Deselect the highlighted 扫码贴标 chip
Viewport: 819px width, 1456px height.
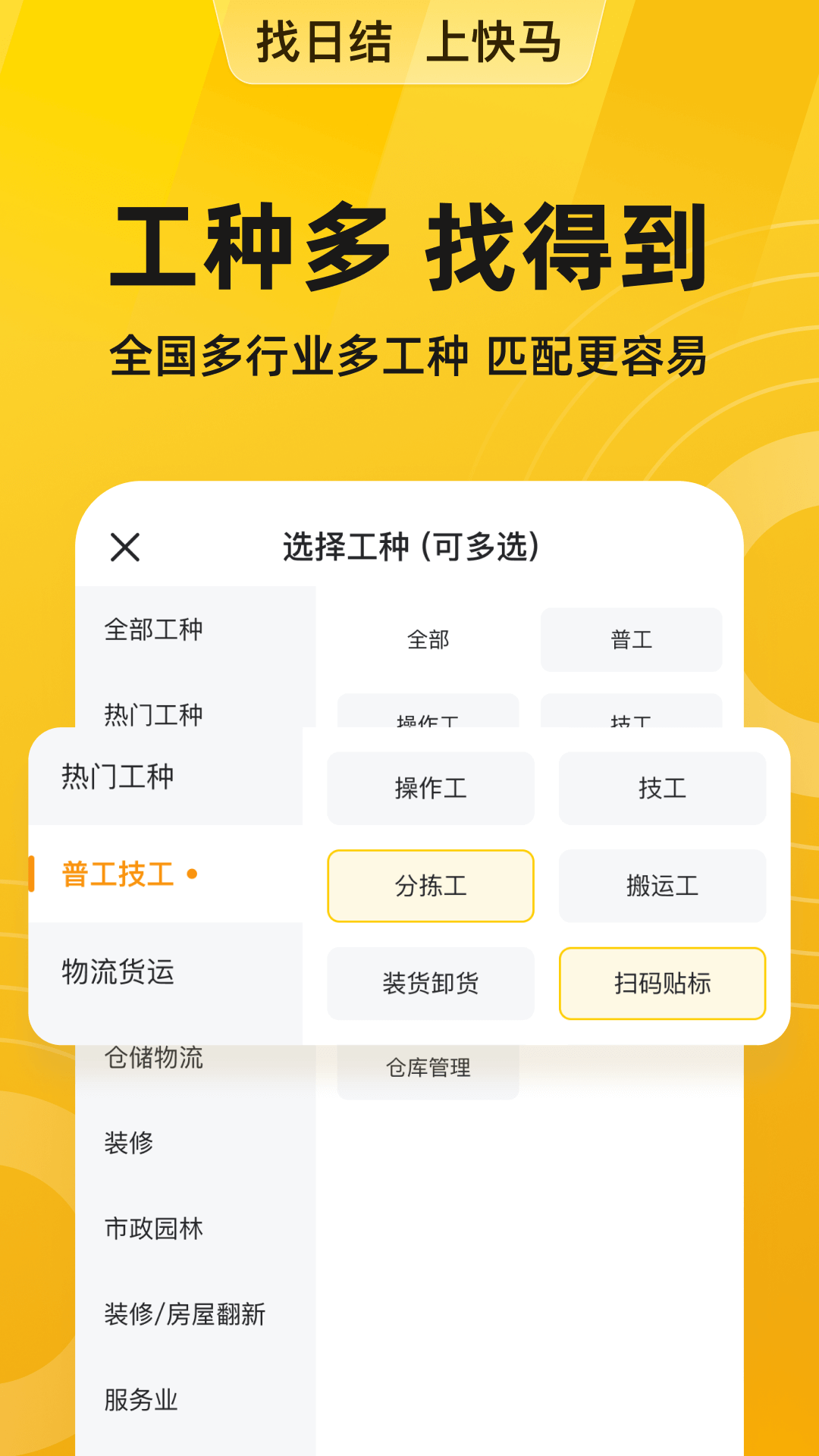[x=662, y=984]
